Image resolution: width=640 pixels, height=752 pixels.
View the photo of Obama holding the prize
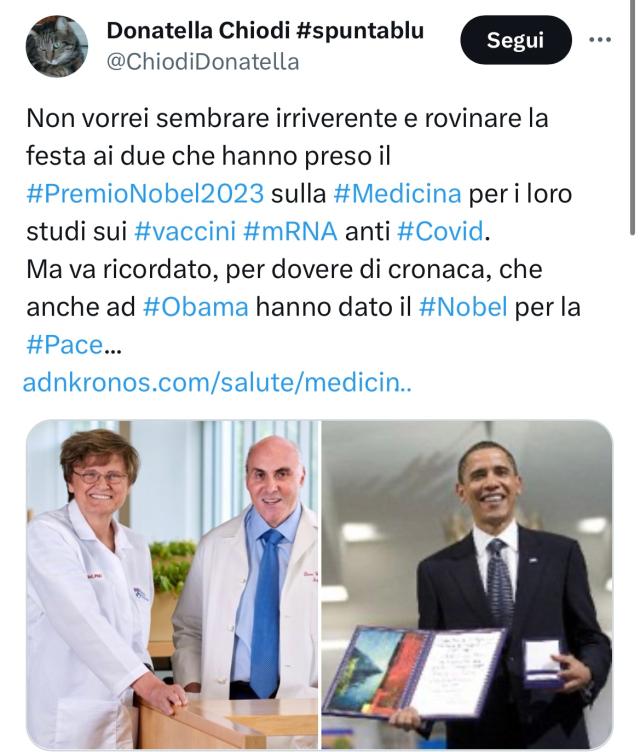pos(466,585)
